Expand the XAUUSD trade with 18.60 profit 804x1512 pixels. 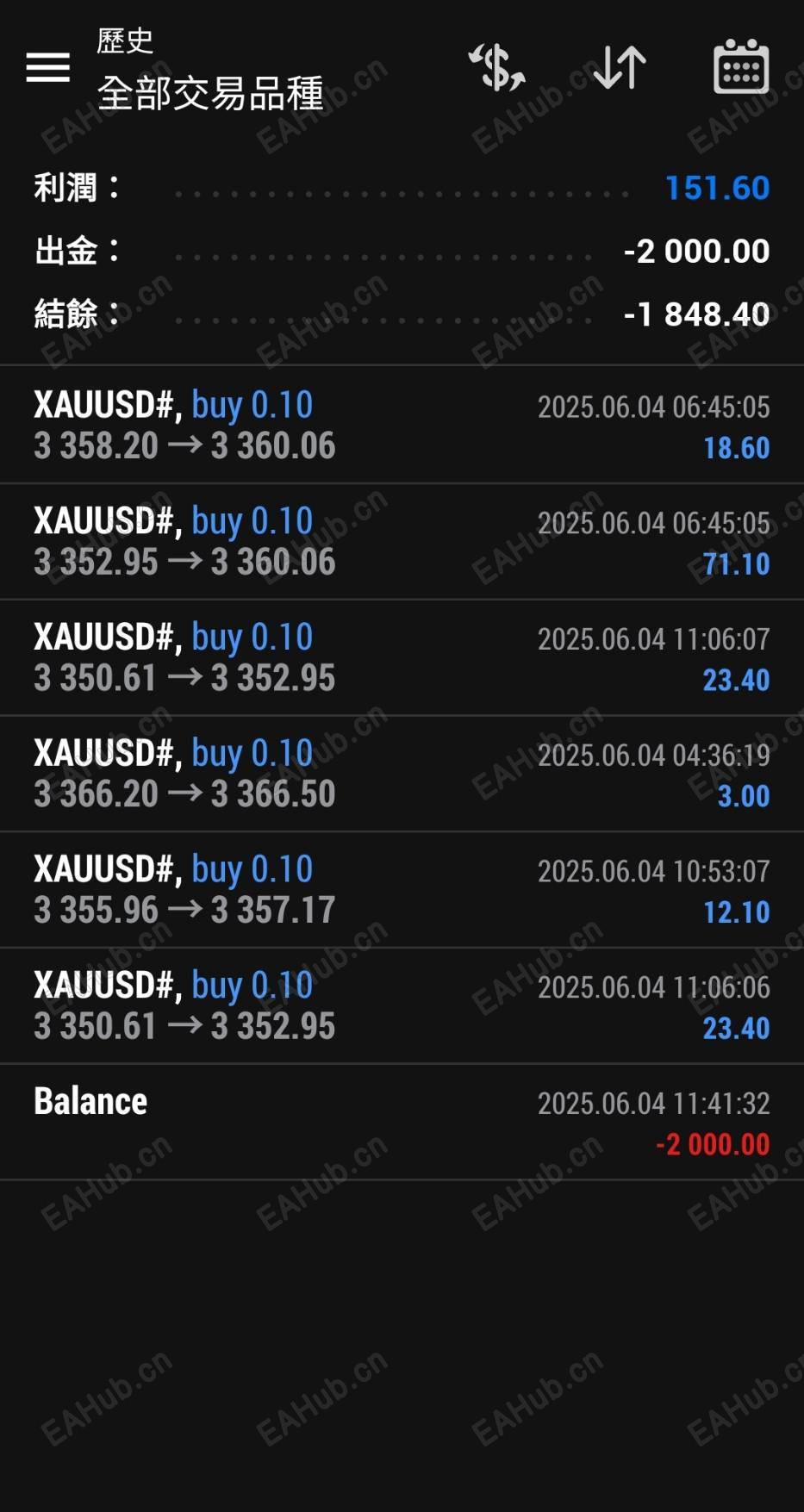pos(402,425)
